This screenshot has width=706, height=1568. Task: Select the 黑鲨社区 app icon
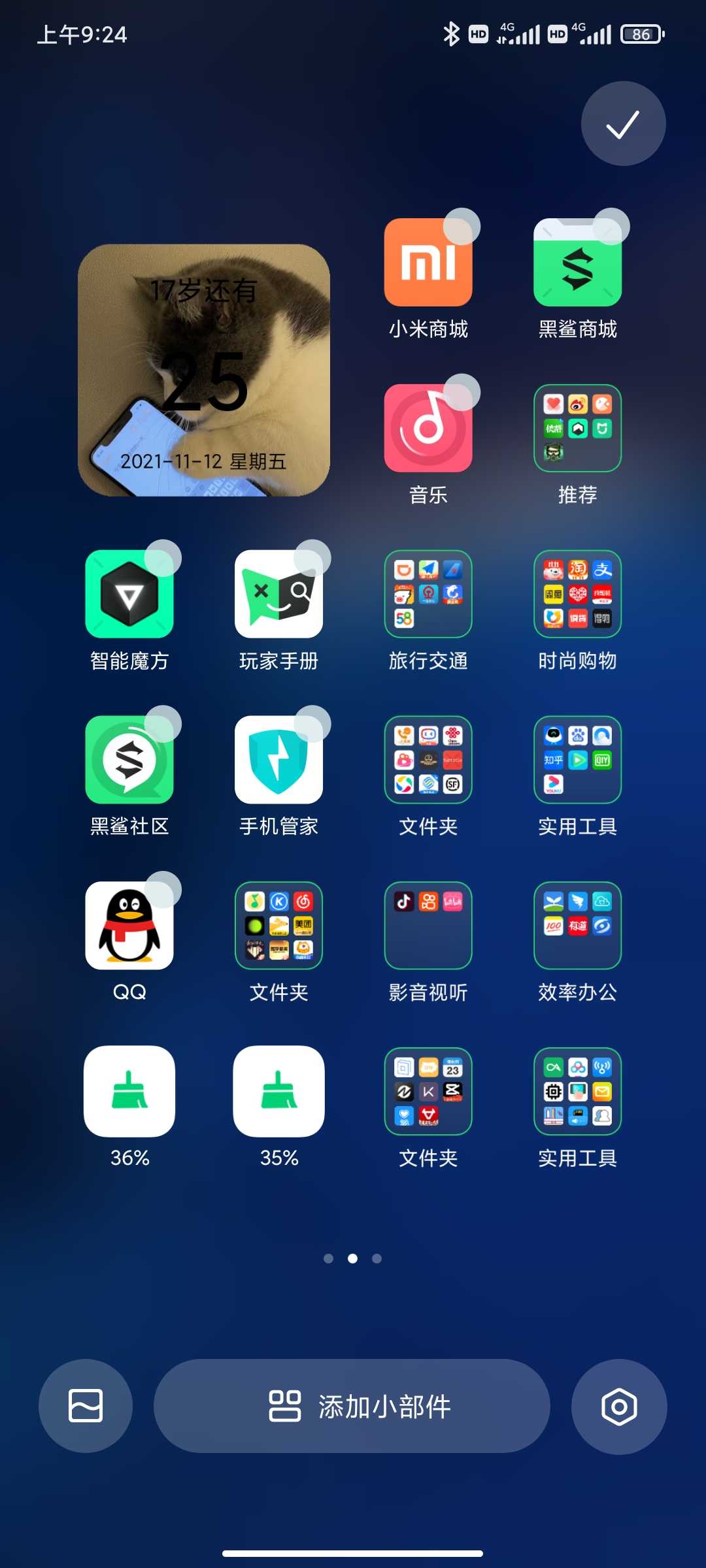[x=129, y=760]
